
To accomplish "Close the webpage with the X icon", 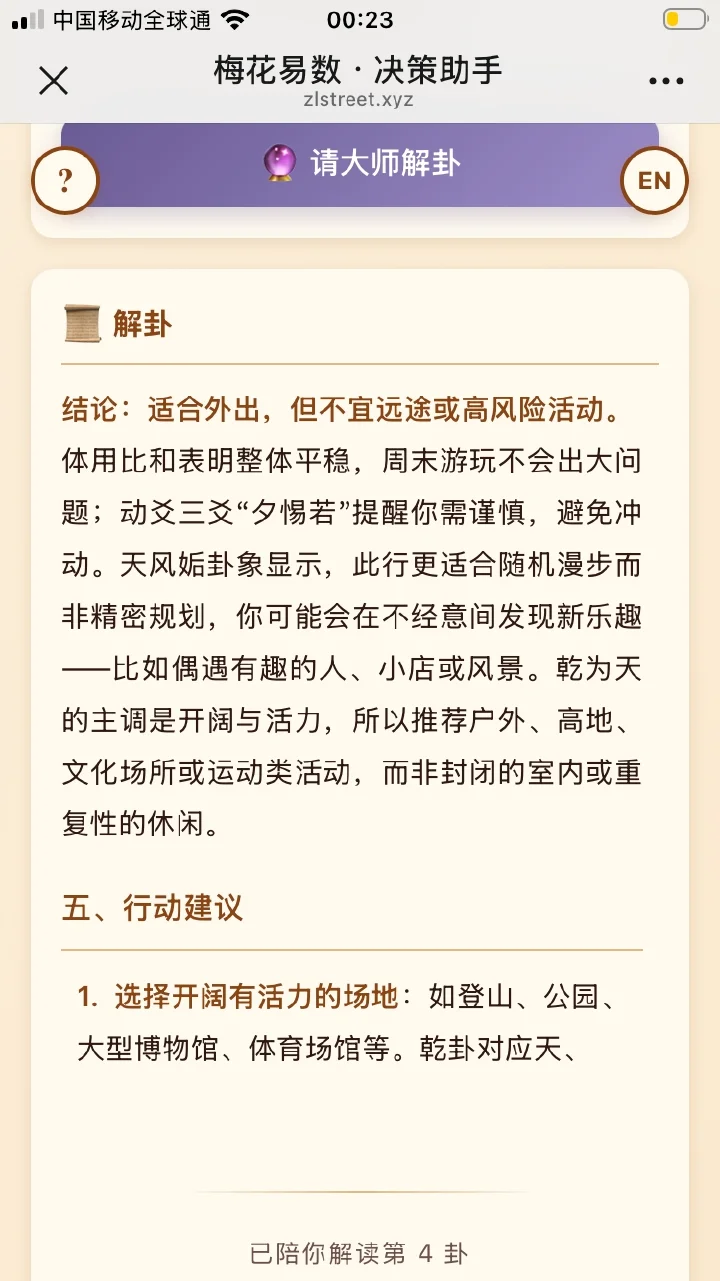I will 53,81.
